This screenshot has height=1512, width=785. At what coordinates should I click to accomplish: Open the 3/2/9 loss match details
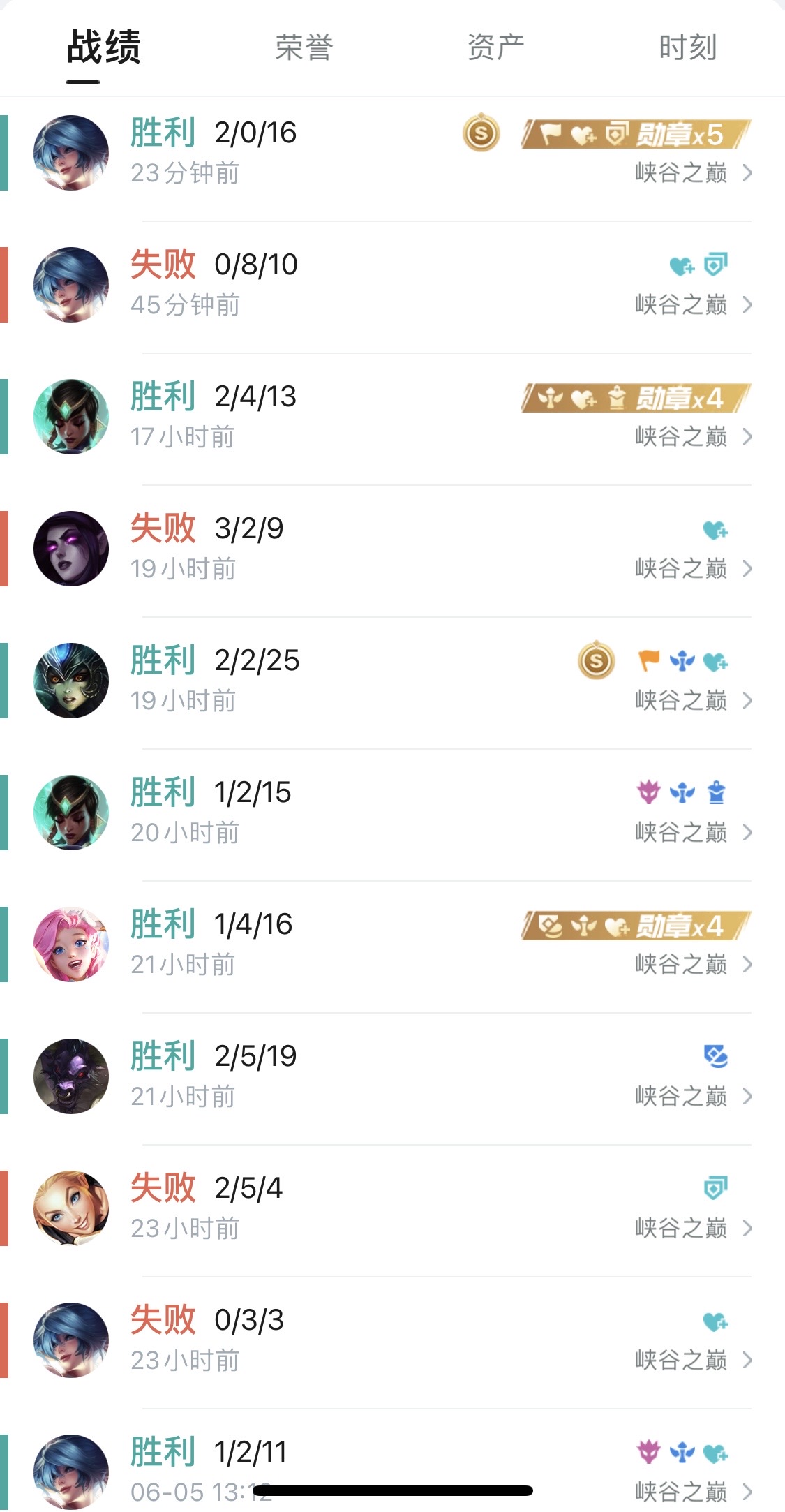(392, 549)
